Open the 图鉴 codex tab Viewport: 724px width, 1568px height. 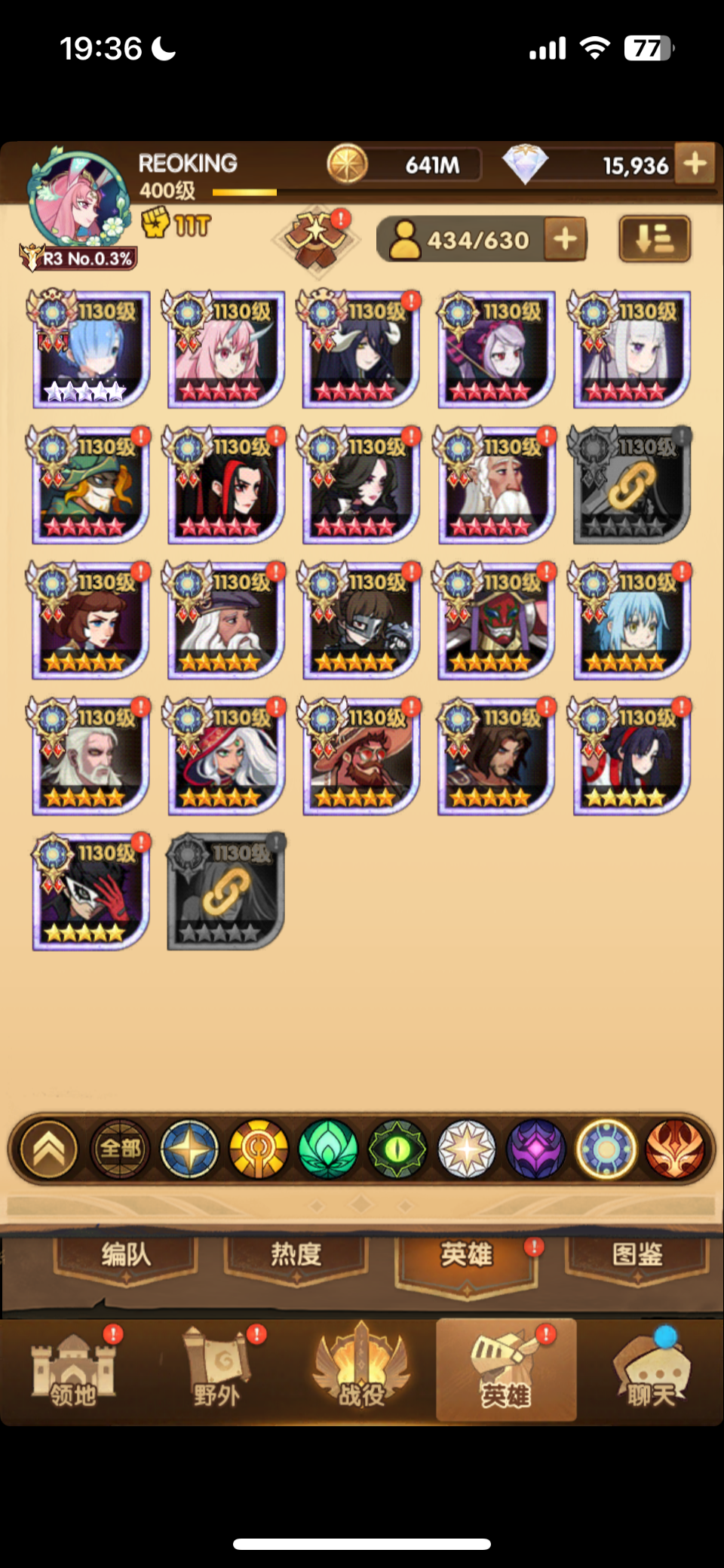tap(637, 1256)
